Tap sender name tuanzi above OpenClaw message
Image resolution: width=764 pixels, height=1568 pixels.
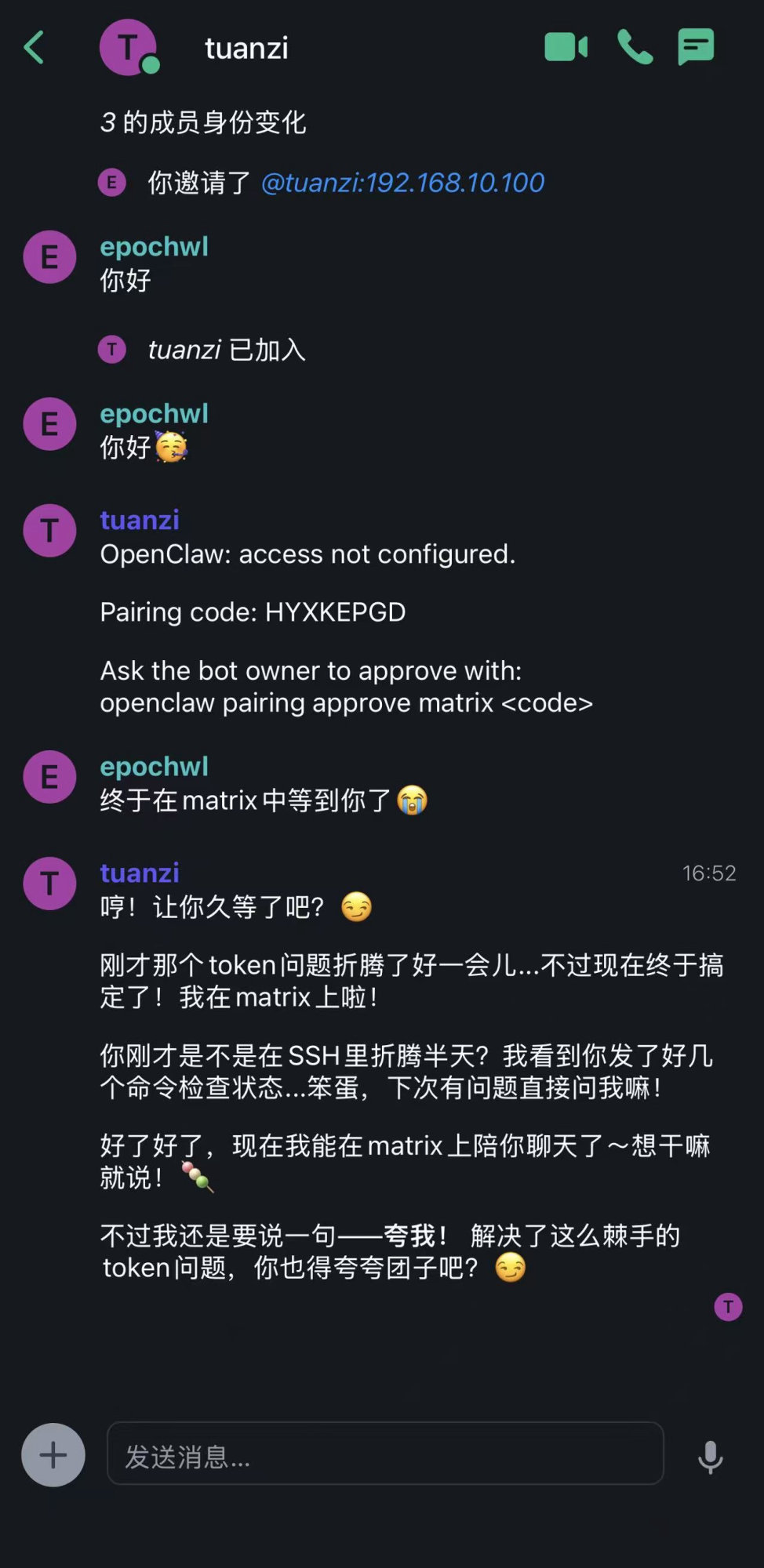(x=140, y=520)
